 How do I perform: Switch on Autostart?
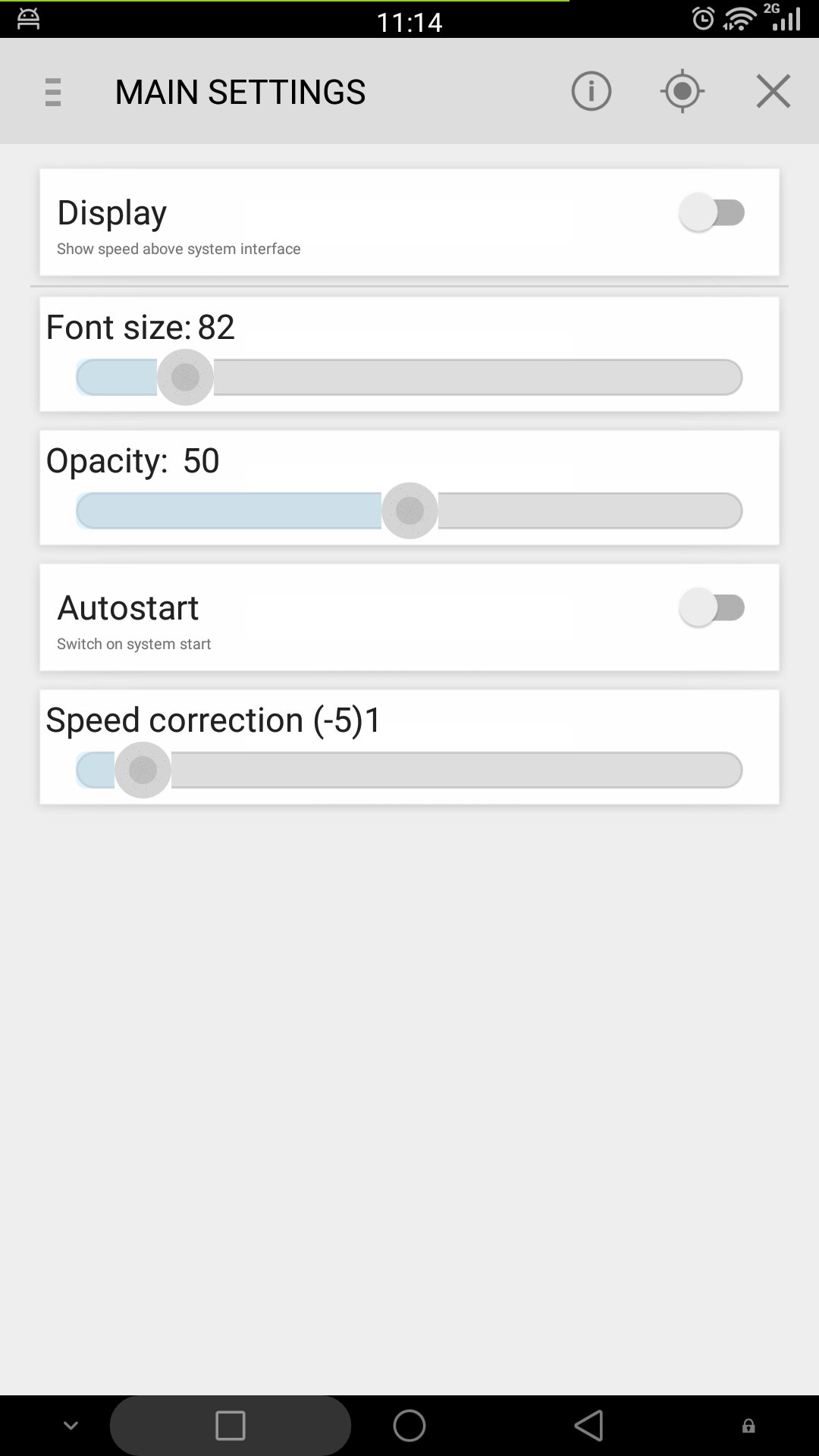coord(711,607)
